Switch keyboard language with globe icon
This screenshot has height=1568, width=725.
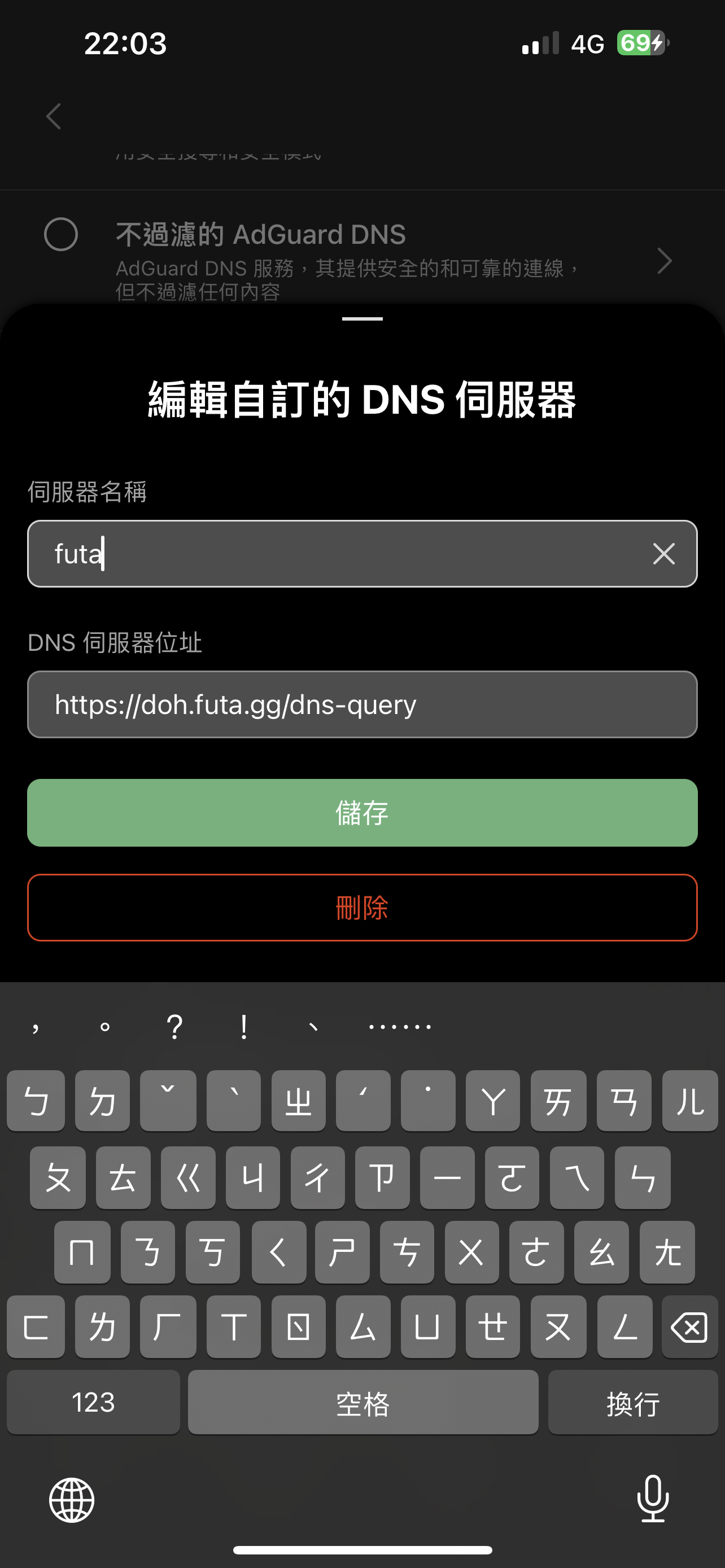pyautogui.click(x=72, y=1500)
